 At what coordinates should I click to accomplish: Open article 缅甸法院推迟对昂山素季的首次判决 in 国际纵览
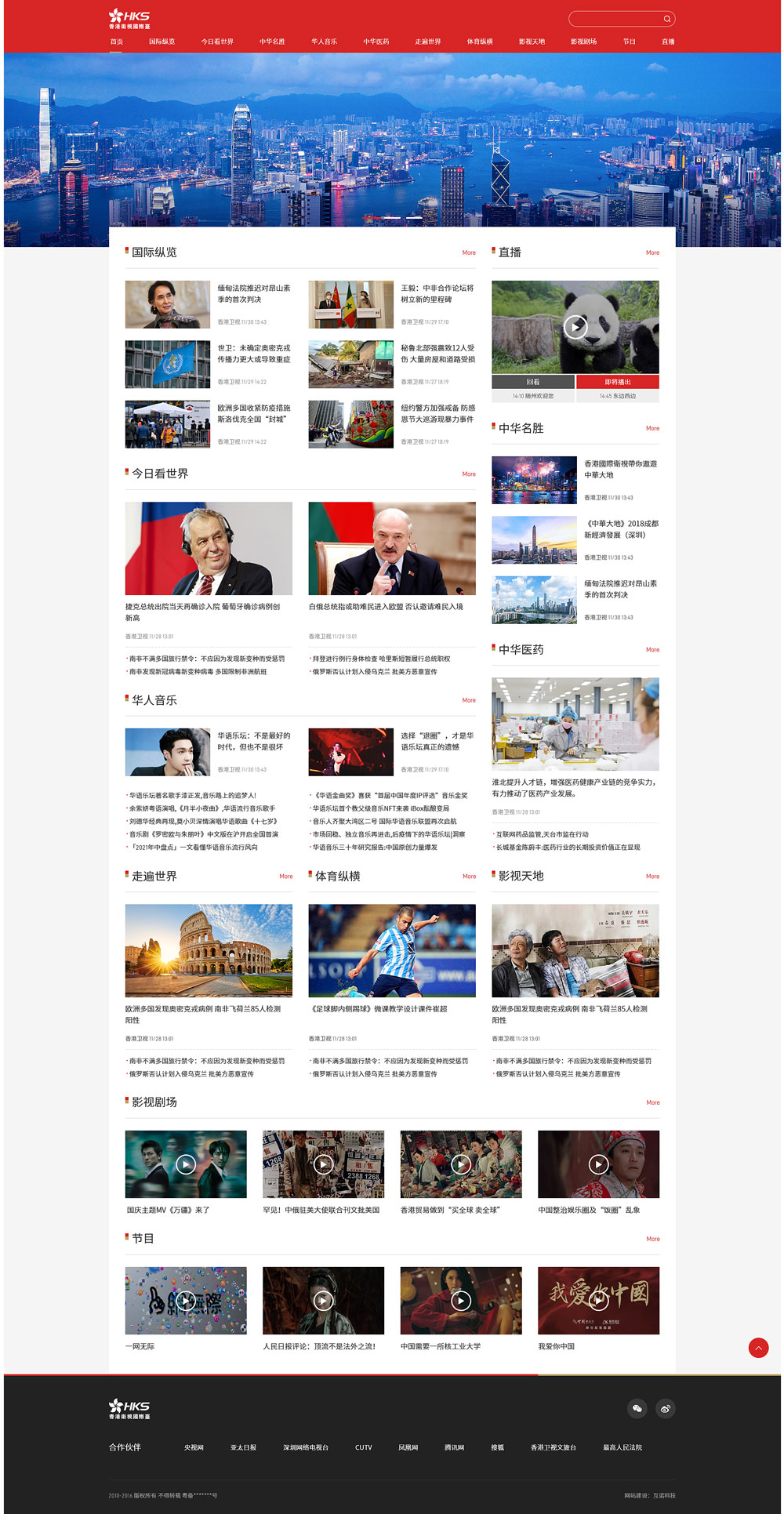[x=253, y=293]
